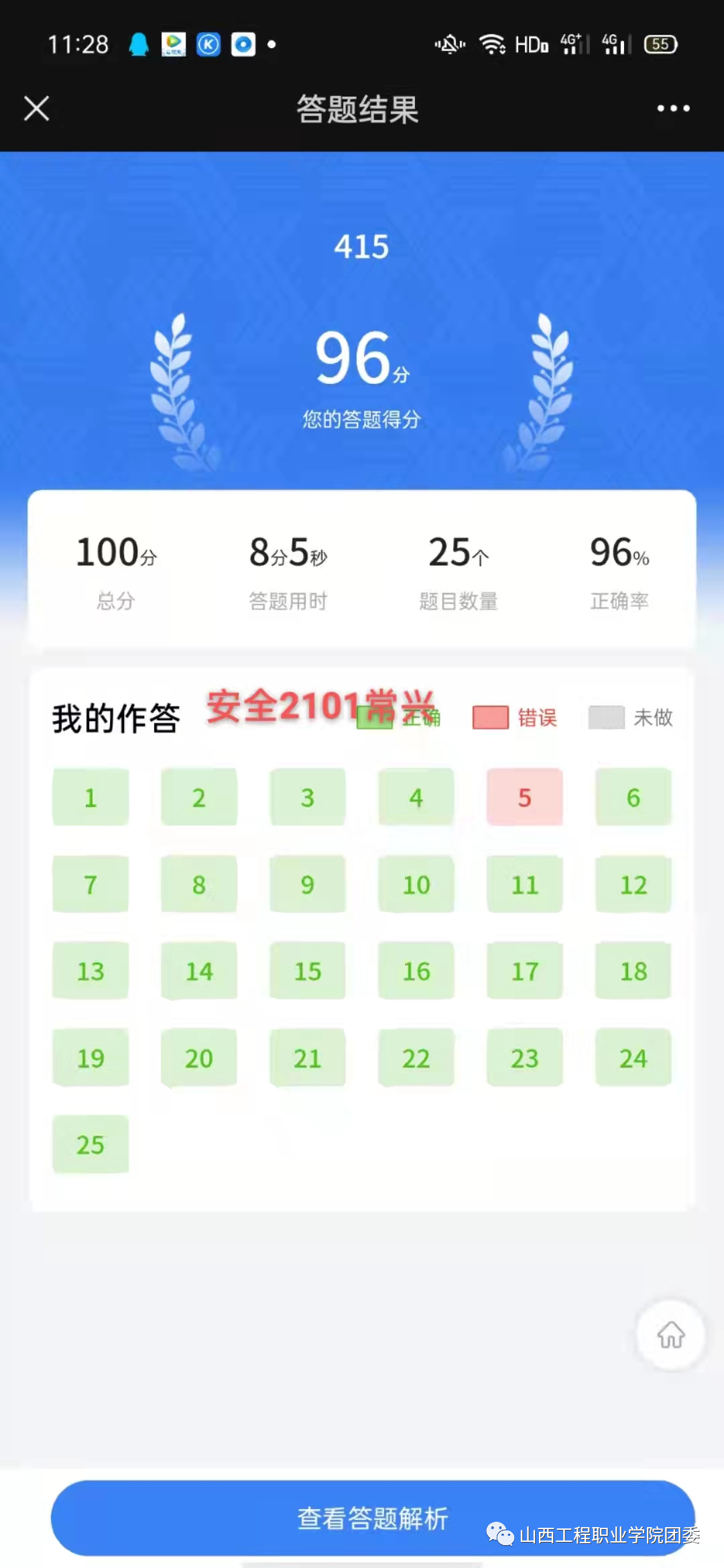View question 19 in the answer grid
Viewport: 724px width, 1568px height.
(90, 1057)
